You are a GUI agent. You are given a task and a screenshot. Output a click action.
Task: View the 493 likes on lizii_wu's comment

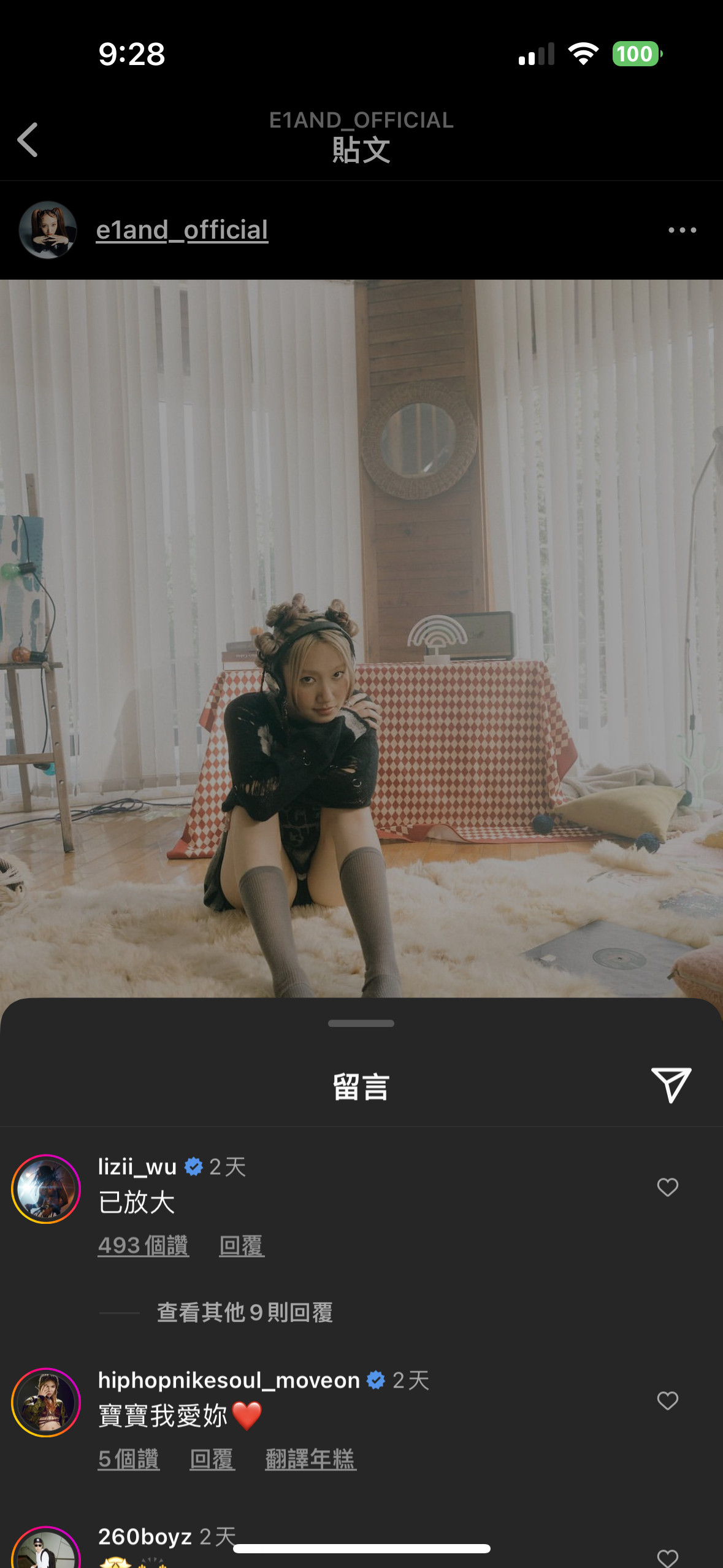(x=143, y=1246)
